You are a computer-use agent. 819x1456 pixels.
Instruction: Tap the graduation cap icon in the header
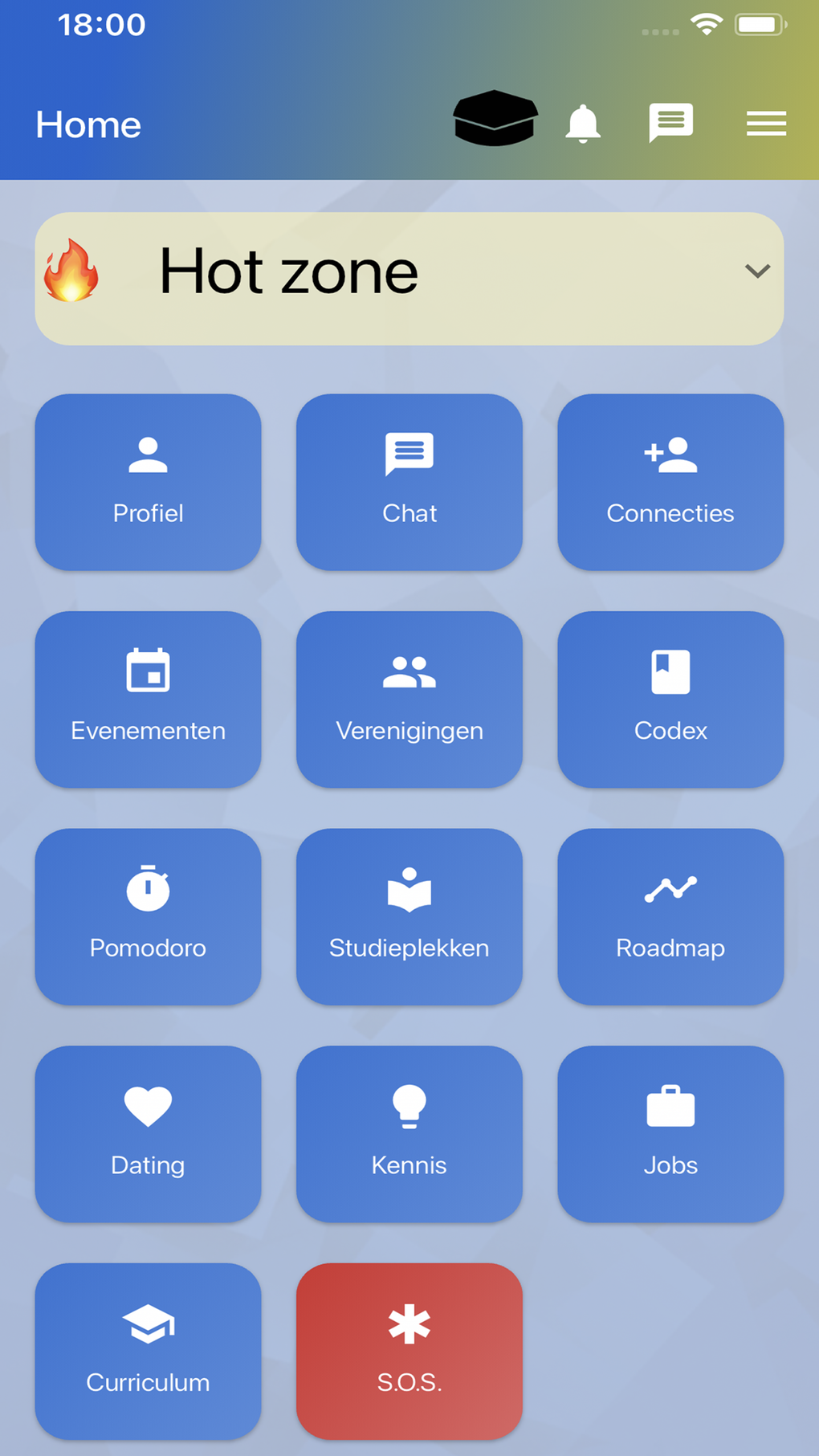(495, 119)
